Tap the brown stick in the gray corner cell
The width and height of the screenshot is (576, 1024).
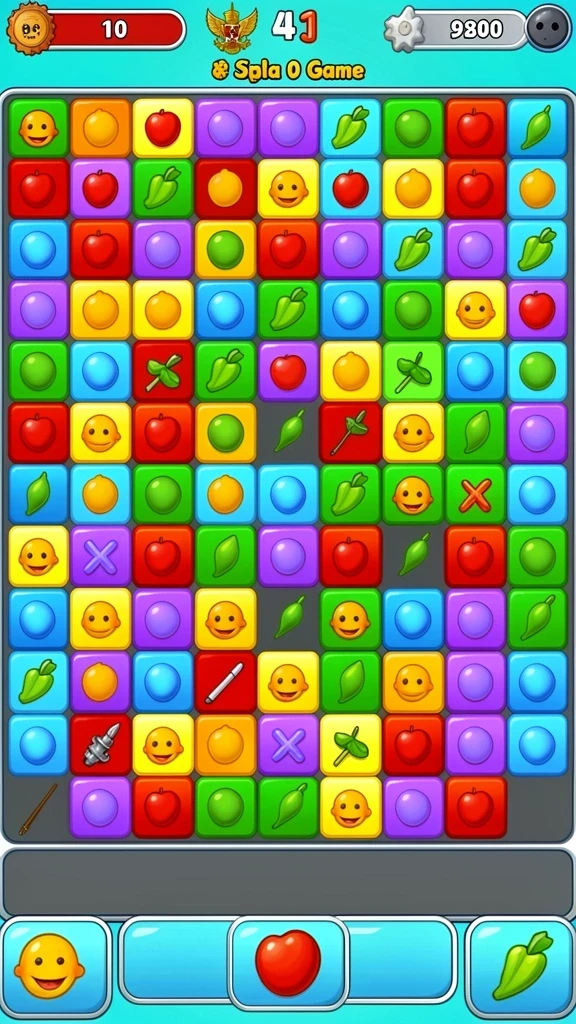coord(38,808)
